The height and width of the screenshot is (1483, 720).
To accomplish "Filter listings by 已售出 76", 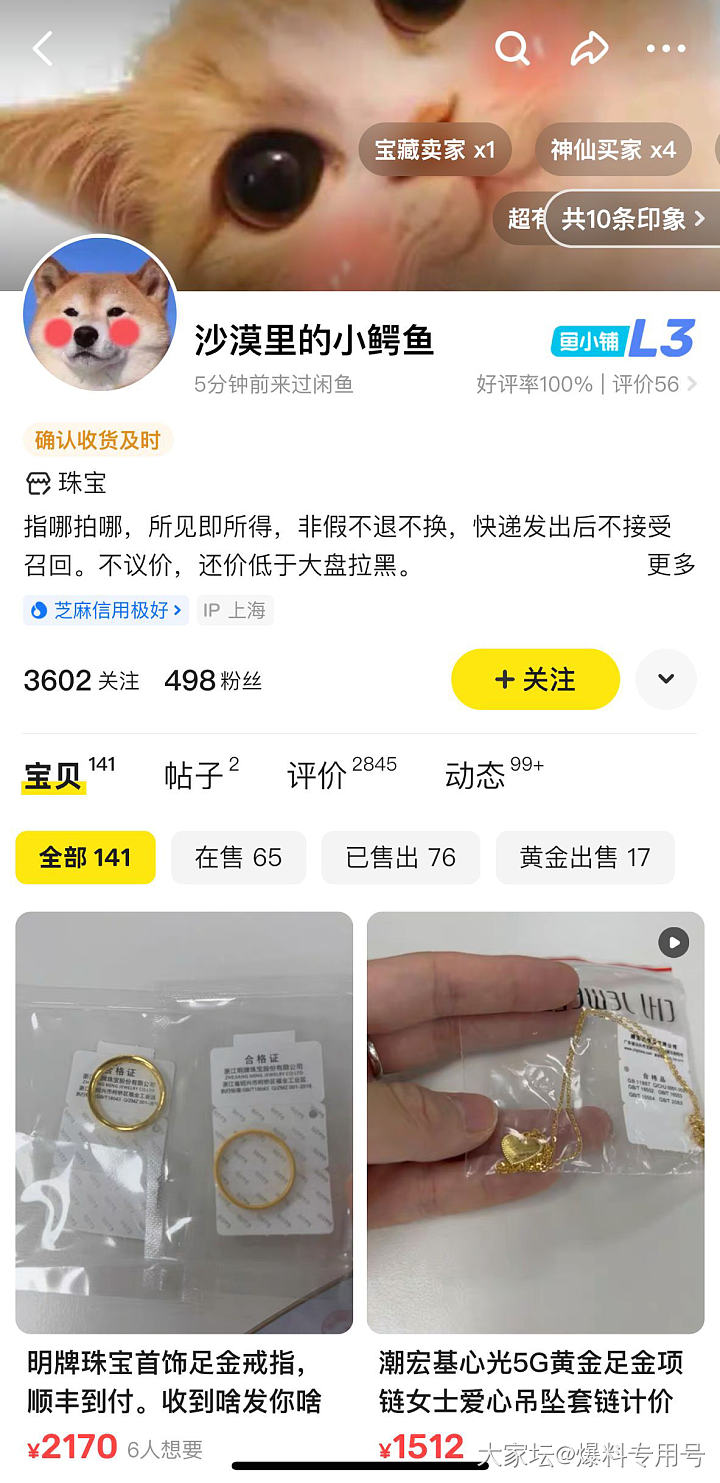I will (x=400, y=858).
